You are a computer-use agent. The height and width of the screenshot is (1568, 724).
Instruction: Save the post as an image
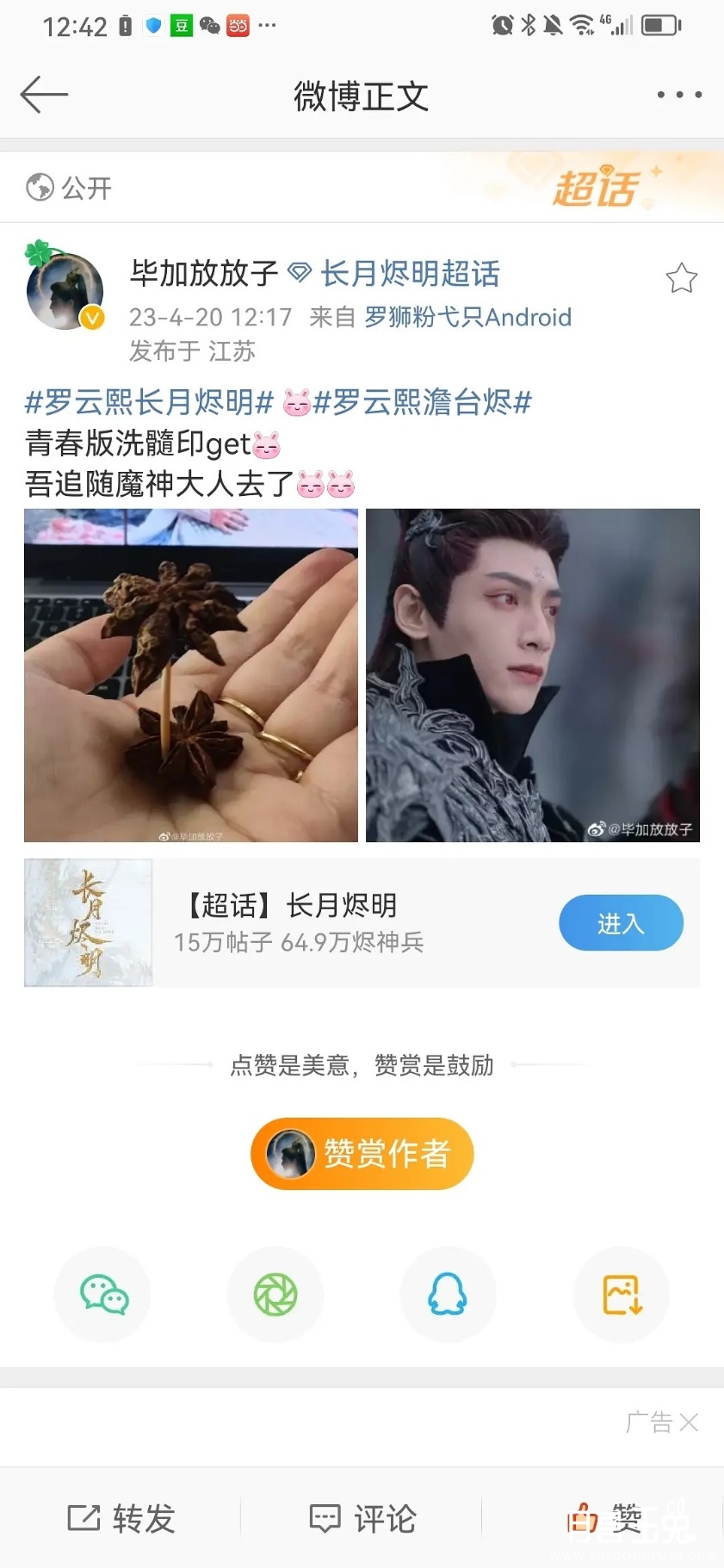(621, 1294)
